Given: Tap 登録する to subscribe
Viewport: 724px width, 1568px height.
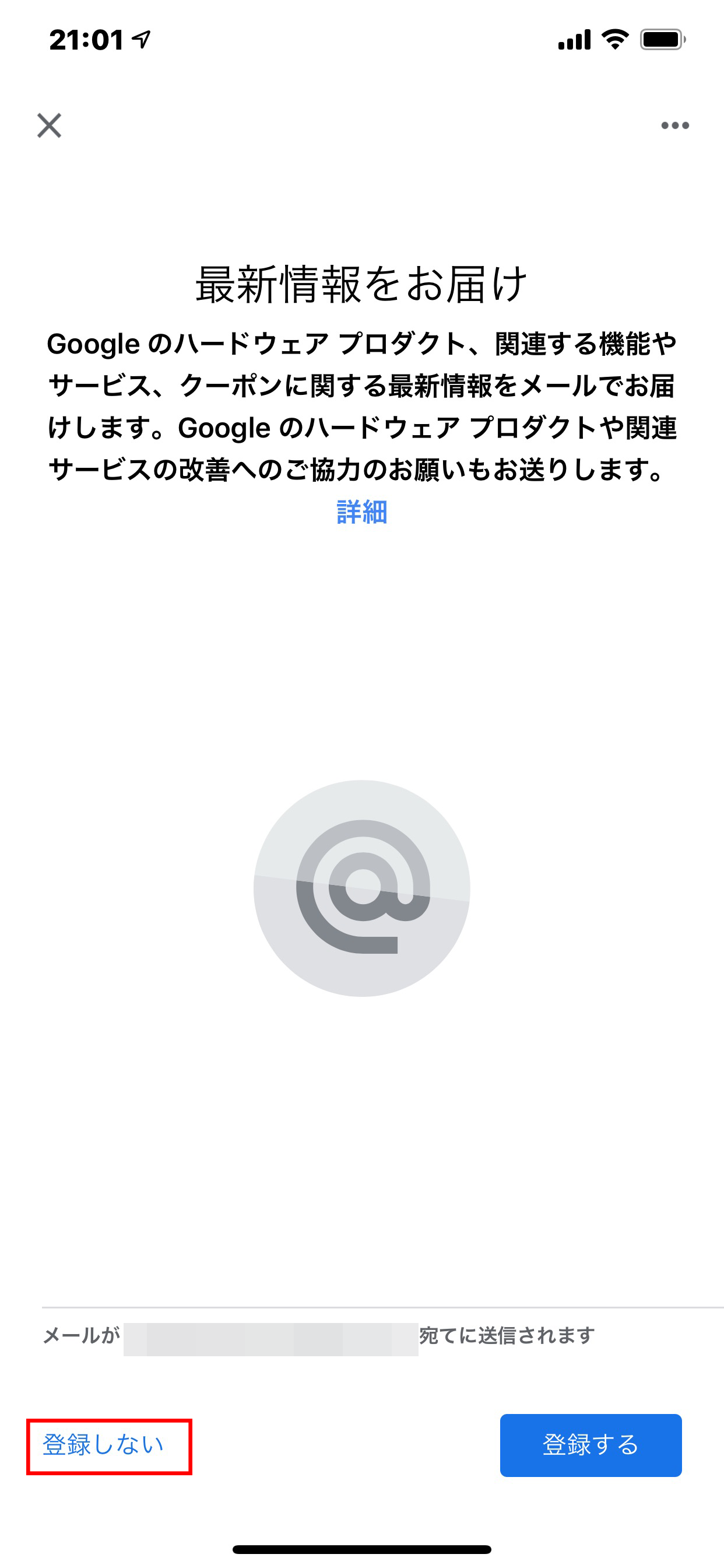Looking at the screenshot, I should click(x=591, y=1445).
